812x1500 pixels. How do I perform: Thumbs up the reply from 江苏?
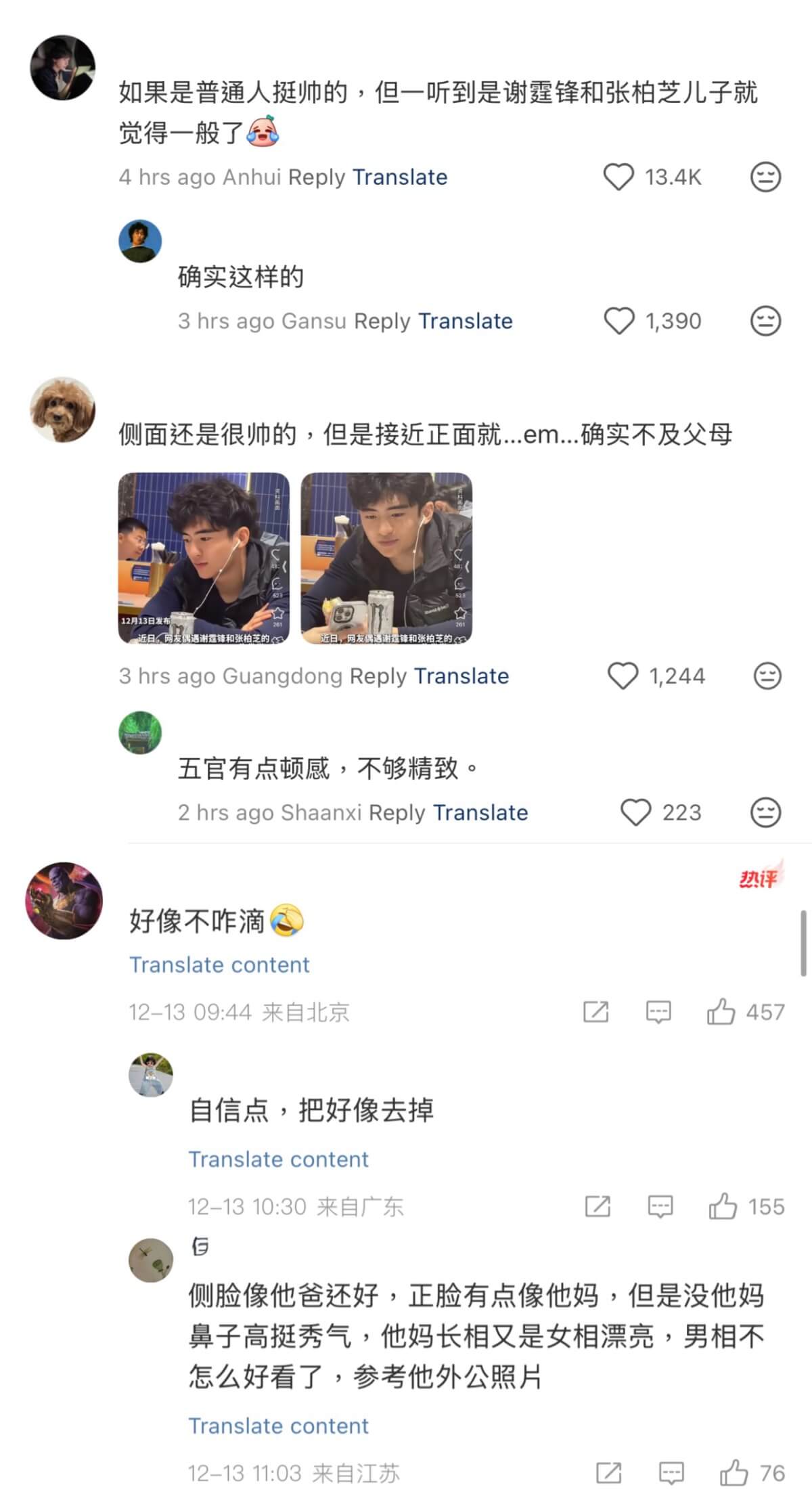coord(734,1473)
